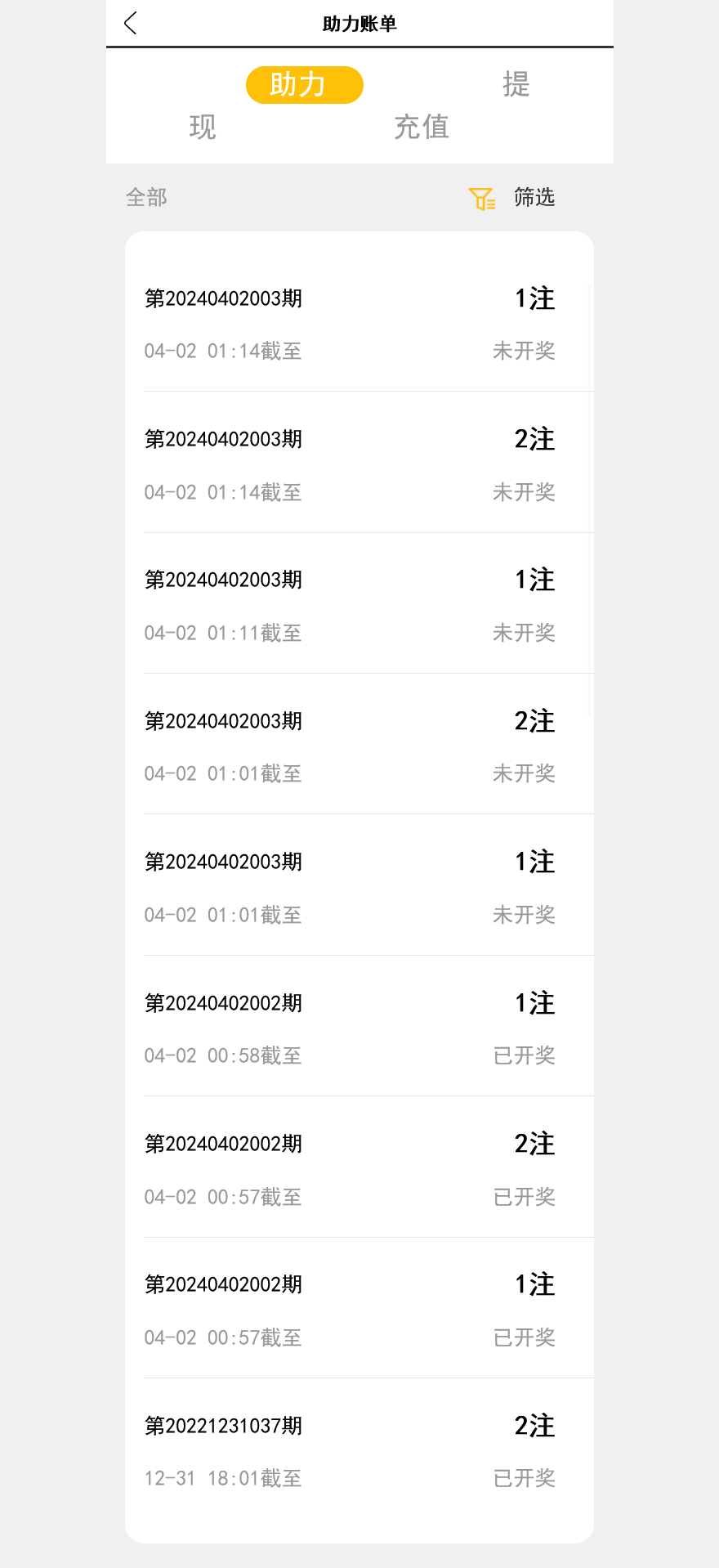This screenshot has height=1568, width=719.
Task: Tap 已开奖 on the 00:58 record
Action: [x=524, y=1055]
